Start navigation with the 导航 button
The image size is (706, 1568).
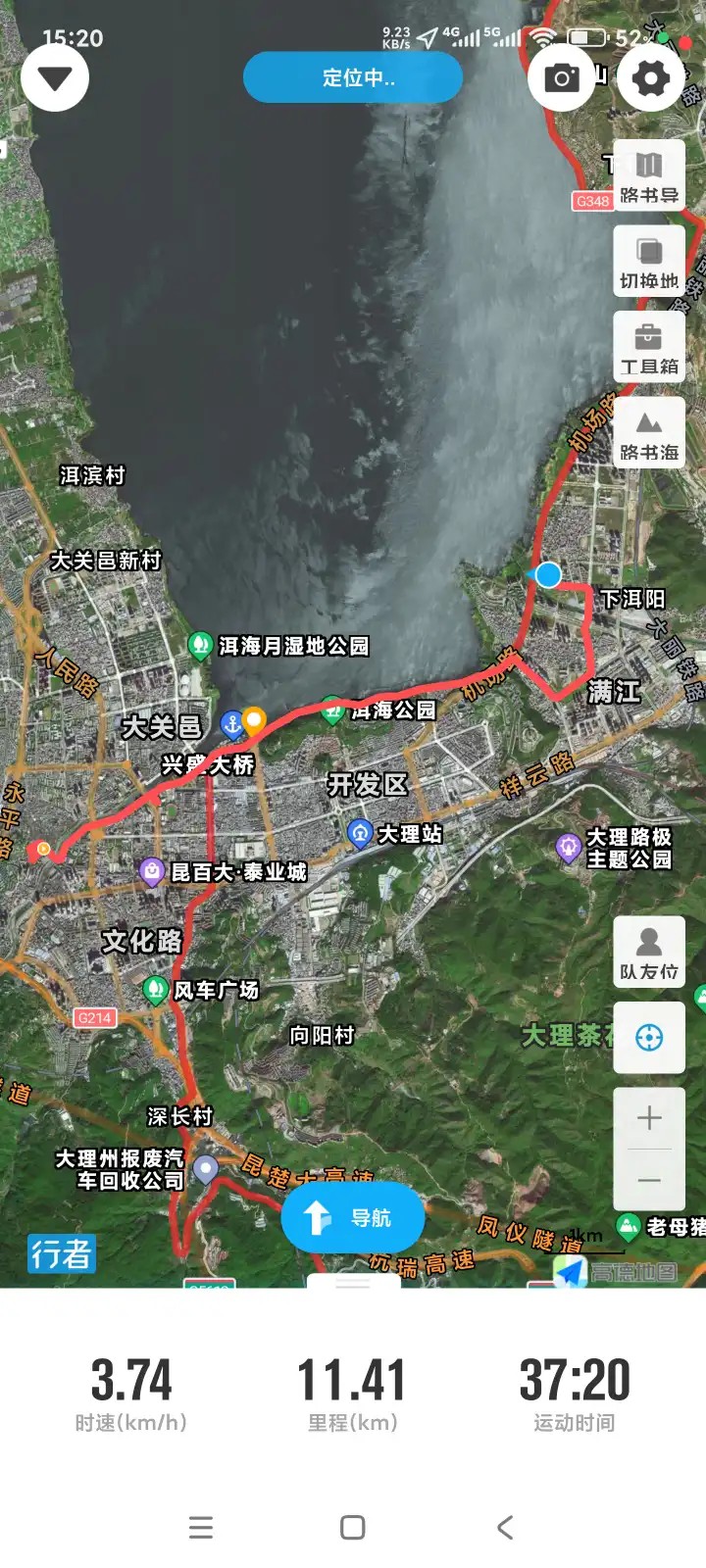pyautogui.click(x=353, y=1218)
